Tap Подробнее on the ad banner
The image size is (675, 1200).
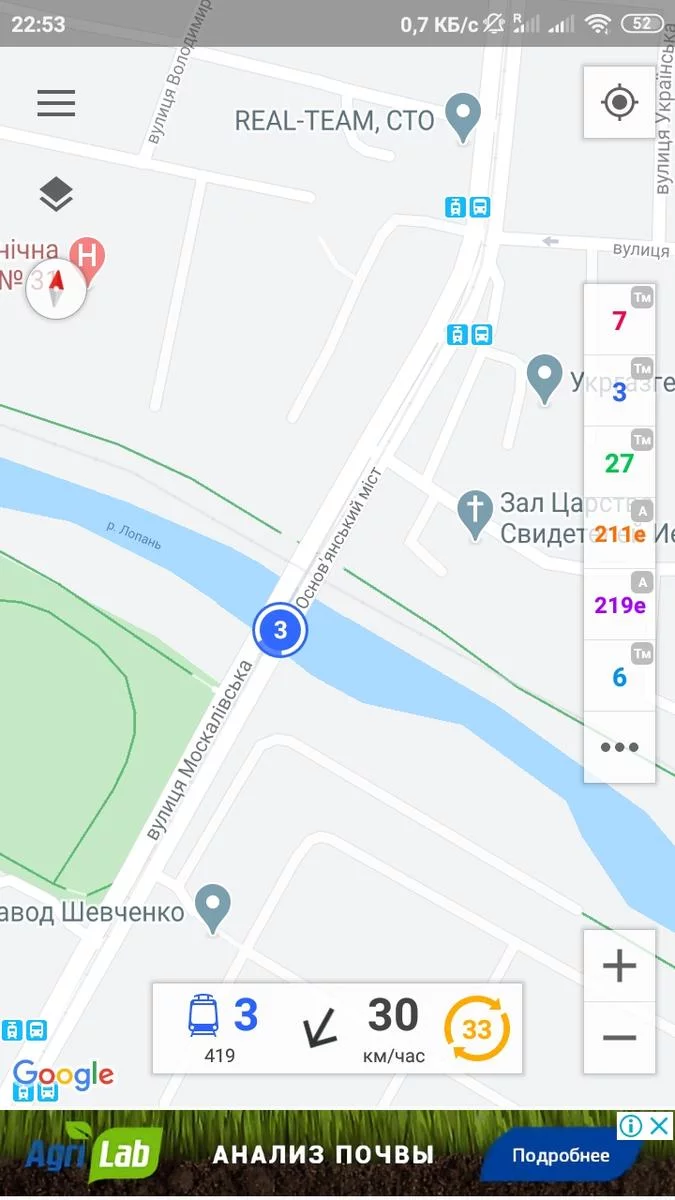[560, 1156]
